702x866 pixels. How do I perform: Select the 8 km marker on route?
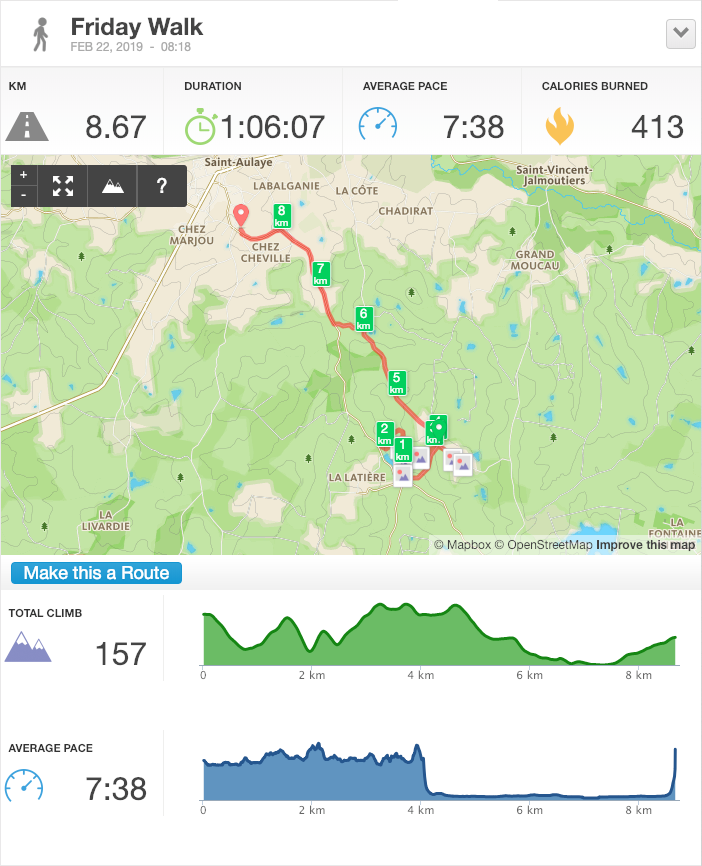pyautogui.click(x=282, y=215)
